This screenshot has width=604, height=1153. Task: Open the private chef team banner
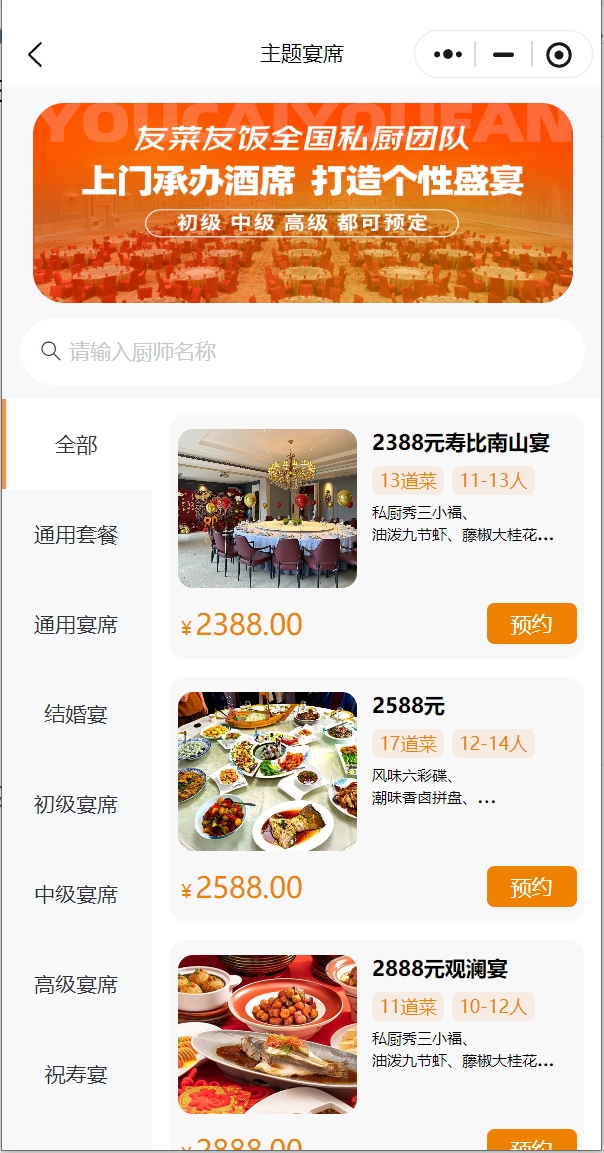coord(302,202)
